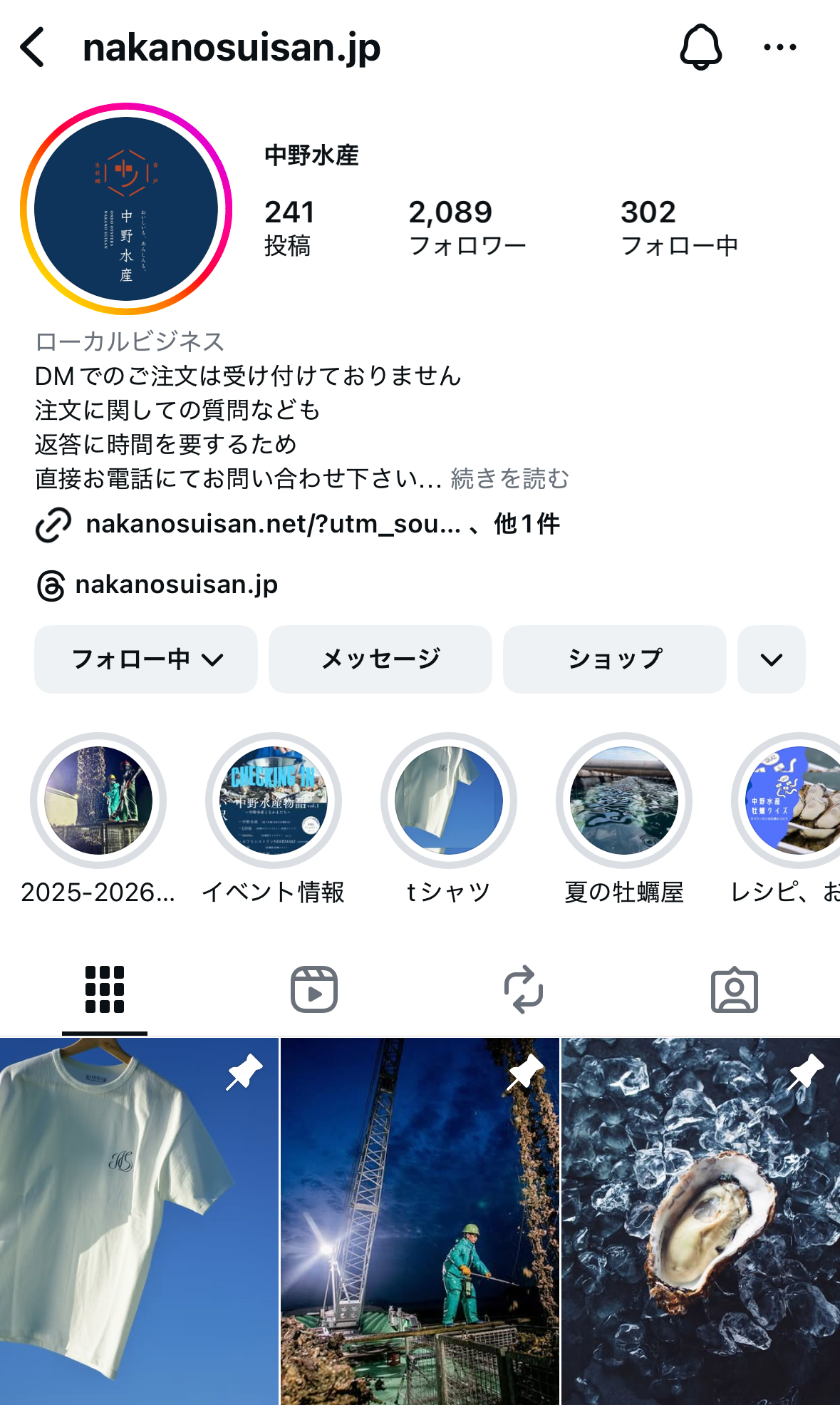Expand suggested accounts with the chevron button
This screenshot has height=1405, width=840.
771,659
